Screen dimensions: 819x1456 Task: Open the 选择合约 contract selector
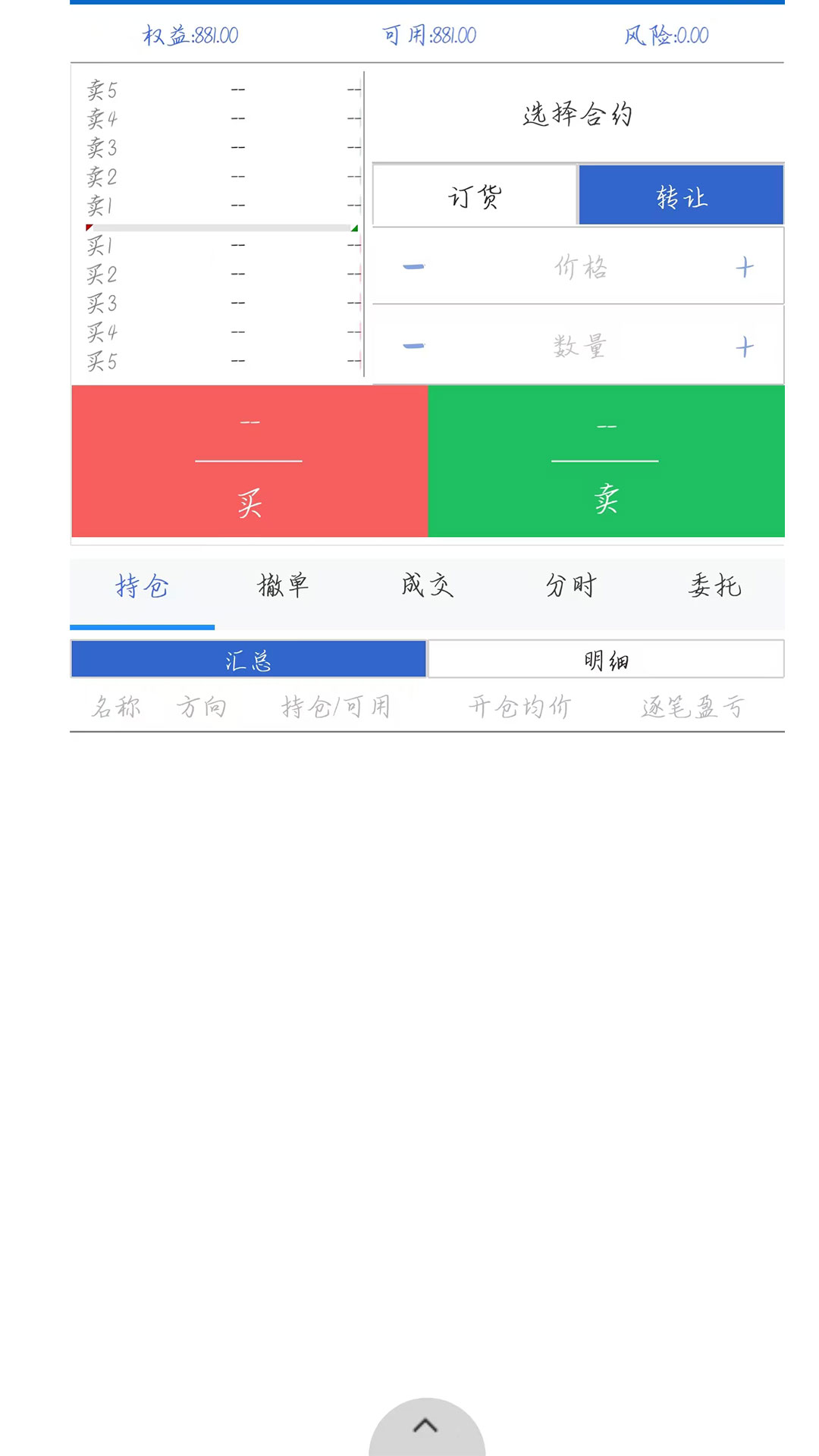[x=578, y=115]
